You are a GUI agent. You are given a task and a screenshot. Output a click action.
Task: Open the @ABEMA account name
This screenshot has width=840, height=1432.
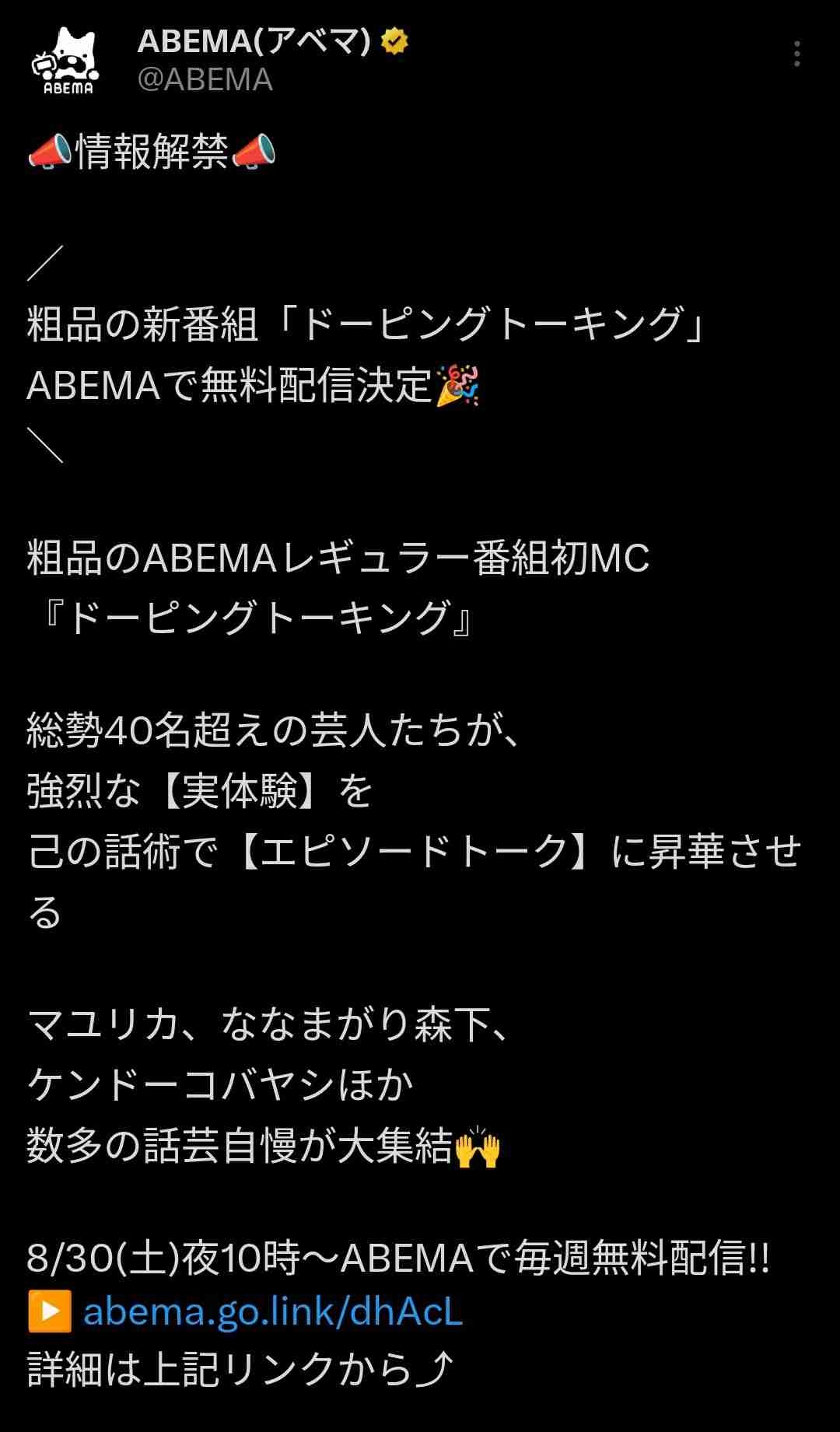(205, 79)
